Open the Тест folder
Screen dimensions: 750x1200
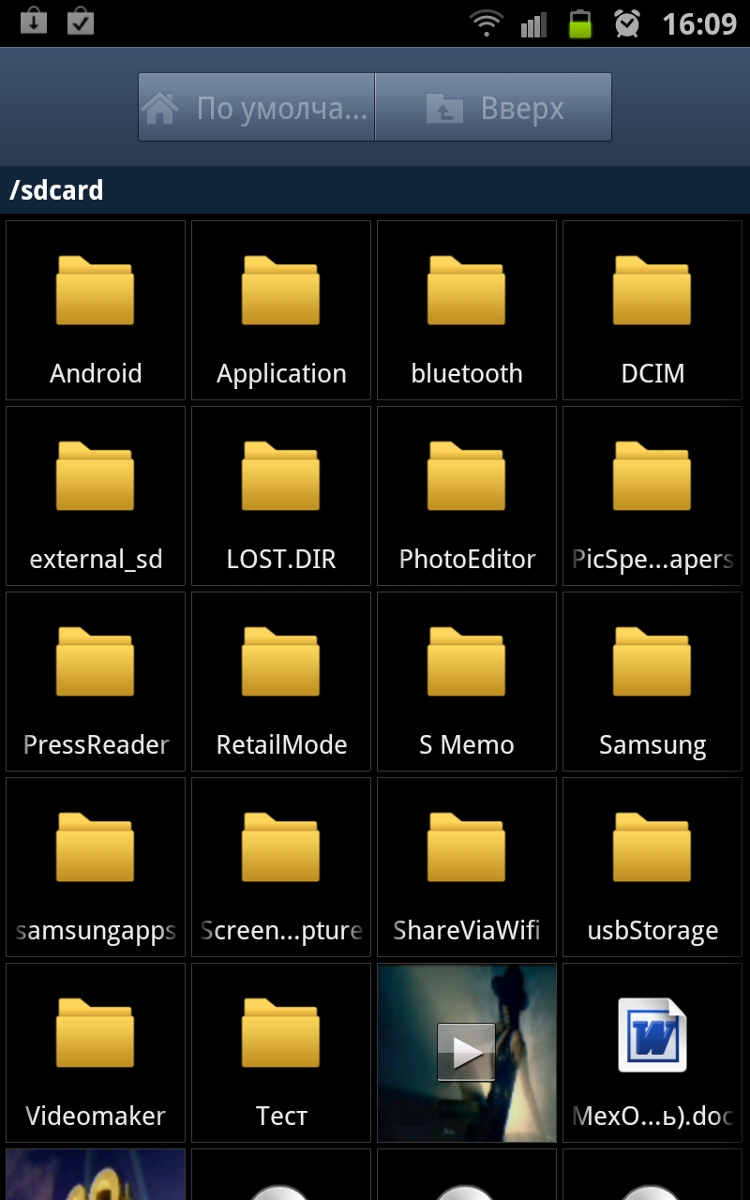pyautogui.click(x=281, y=1053)
